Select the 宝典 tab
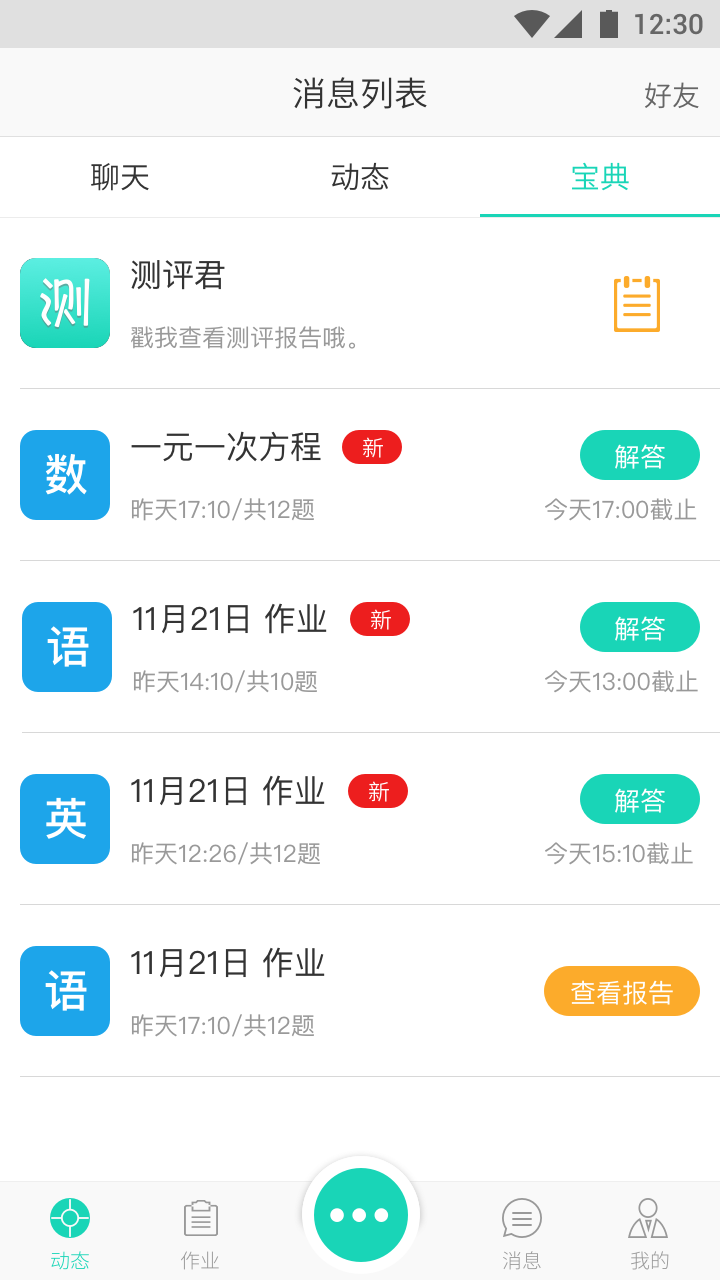Image resolution: width=720 pixels, height=1280 pixels. click(x=600, y=178)
